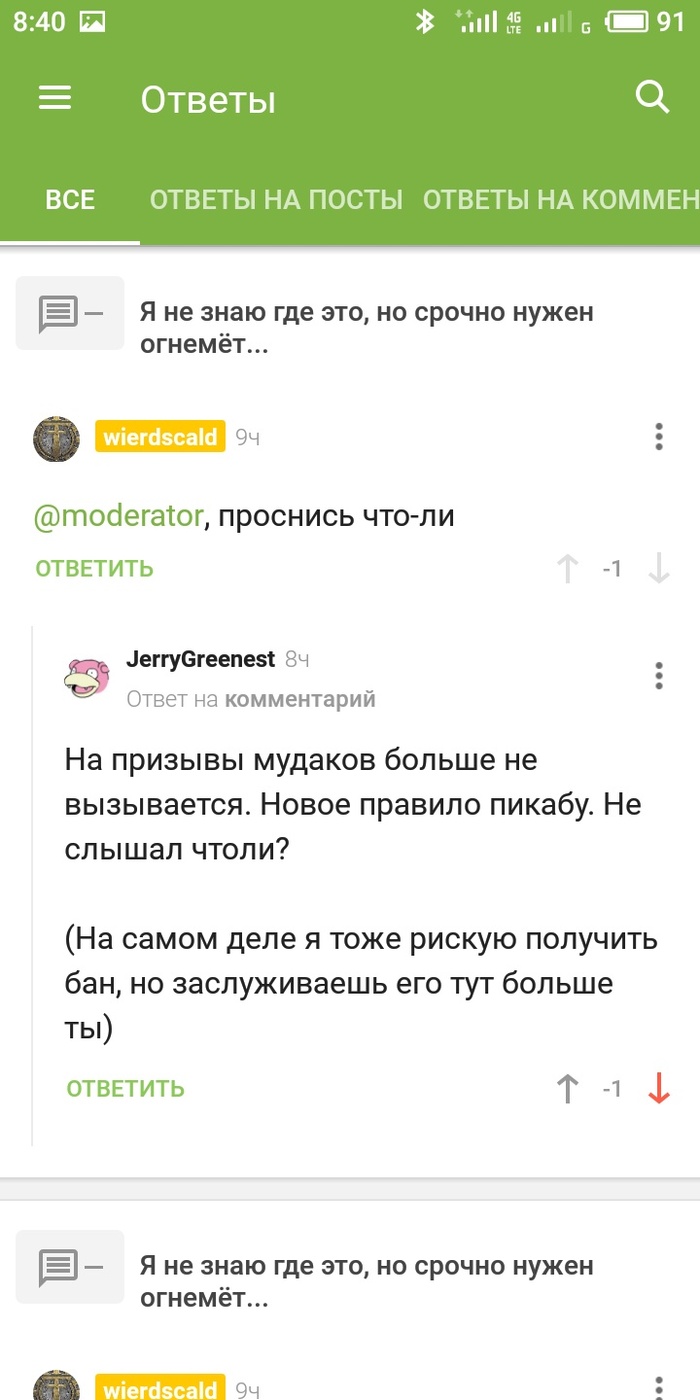
Task: Reply to JerryGreenest's comment
Action: click(125, 1088)
